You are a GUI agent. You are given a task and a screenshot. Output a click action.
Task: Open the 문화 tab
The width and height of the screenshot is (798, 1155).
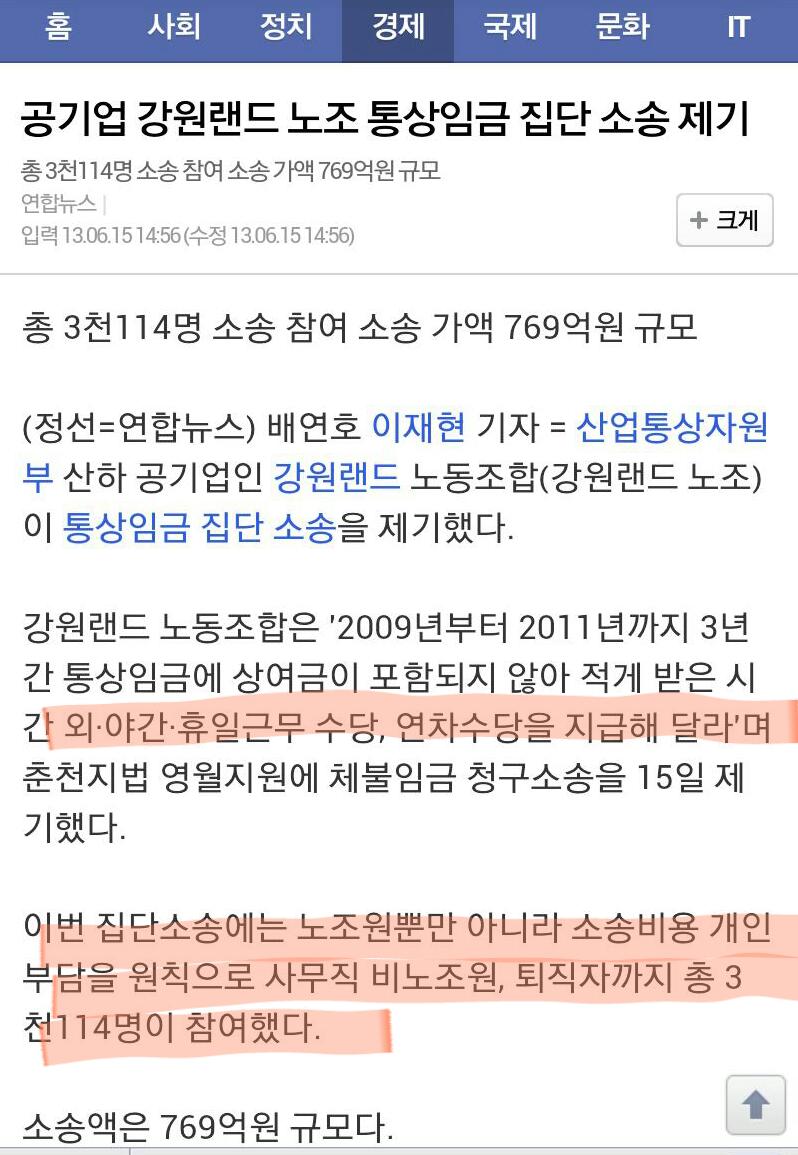(x=622, y=27)
